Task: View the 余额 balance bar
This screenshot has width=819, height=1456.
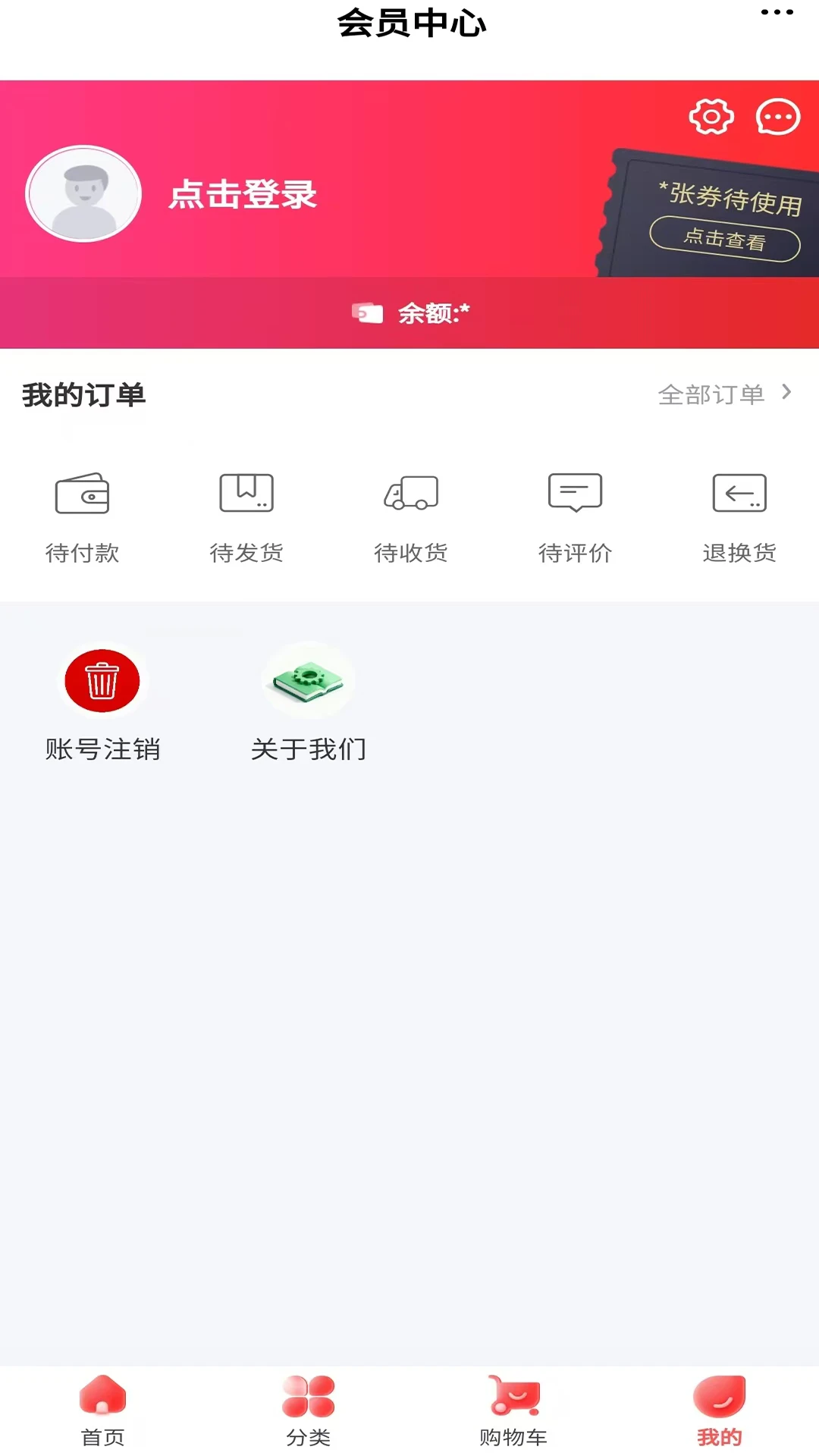Action: pyautogui.click(x=409, y=312)
